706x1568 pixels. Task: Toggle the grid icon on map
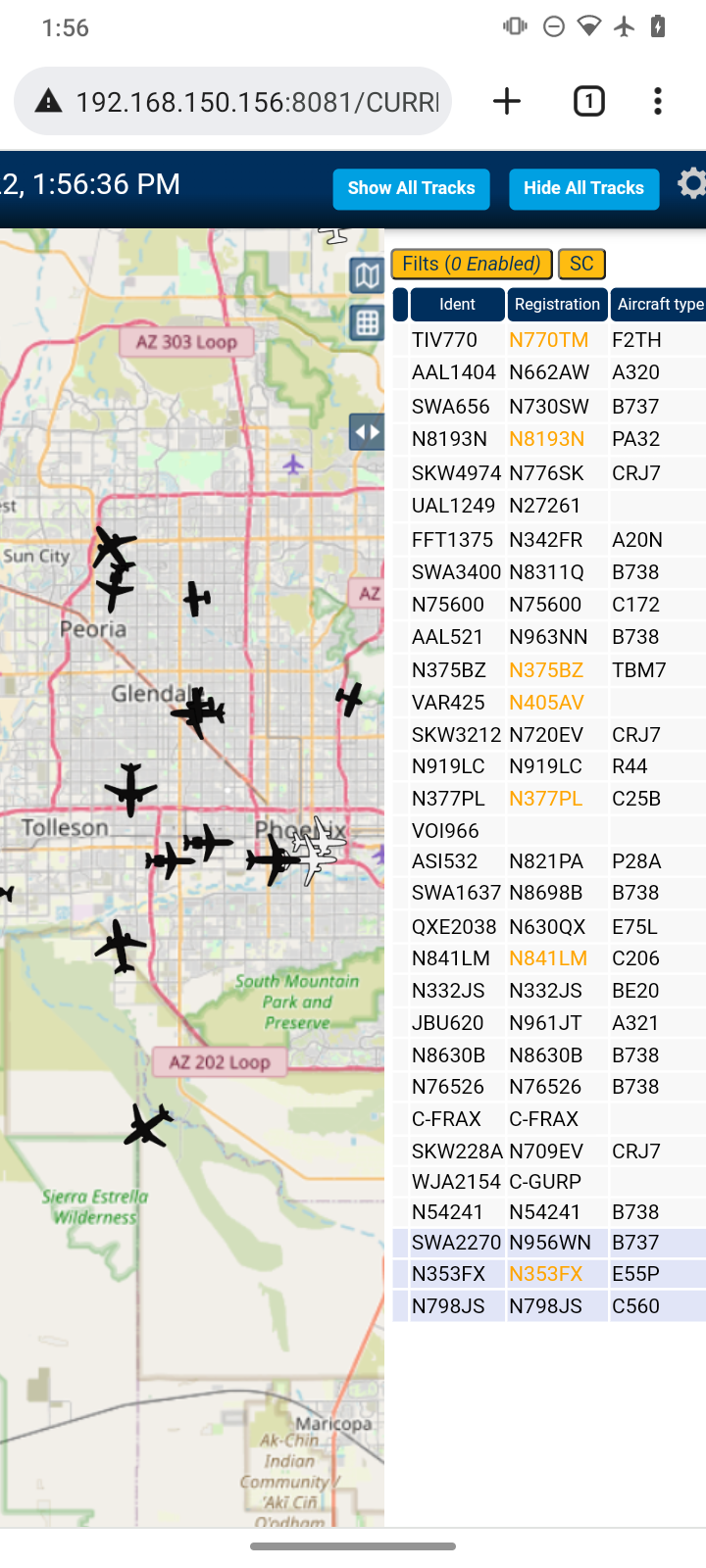point(367,322)
